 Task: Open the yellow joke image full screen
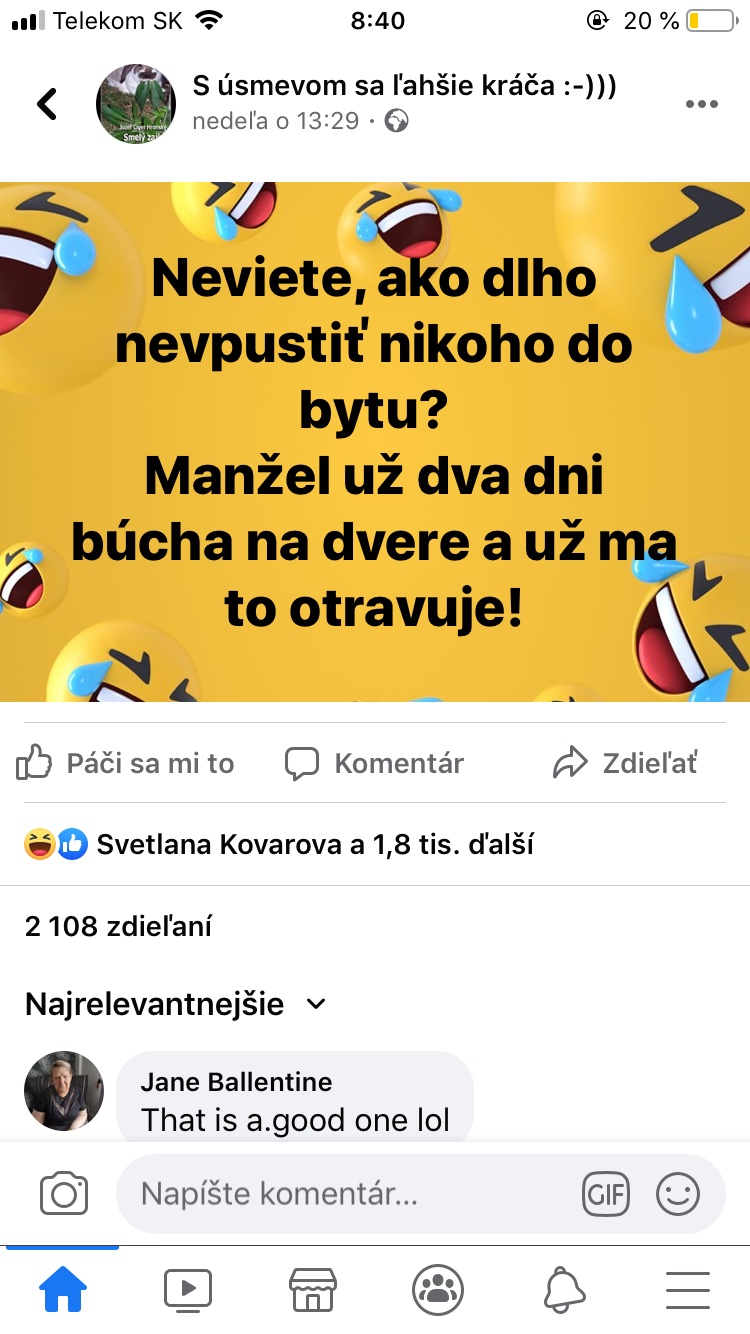click(x=375, y=442)
